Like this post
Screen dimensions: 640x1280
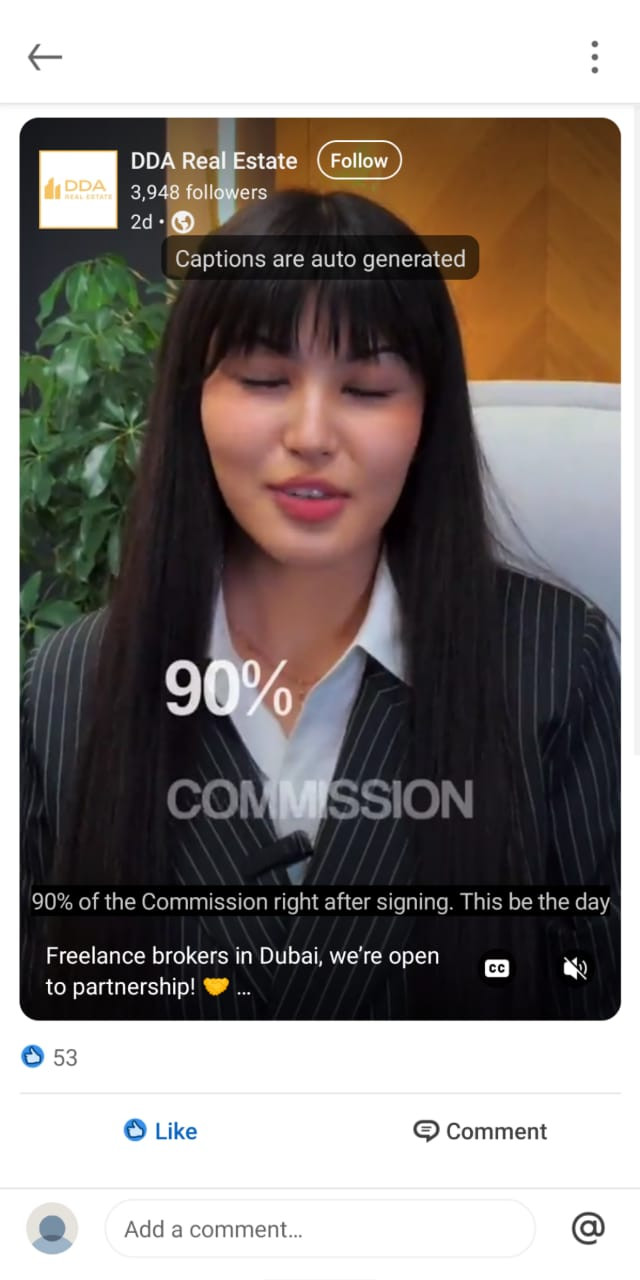click(x=161, y=1131)
